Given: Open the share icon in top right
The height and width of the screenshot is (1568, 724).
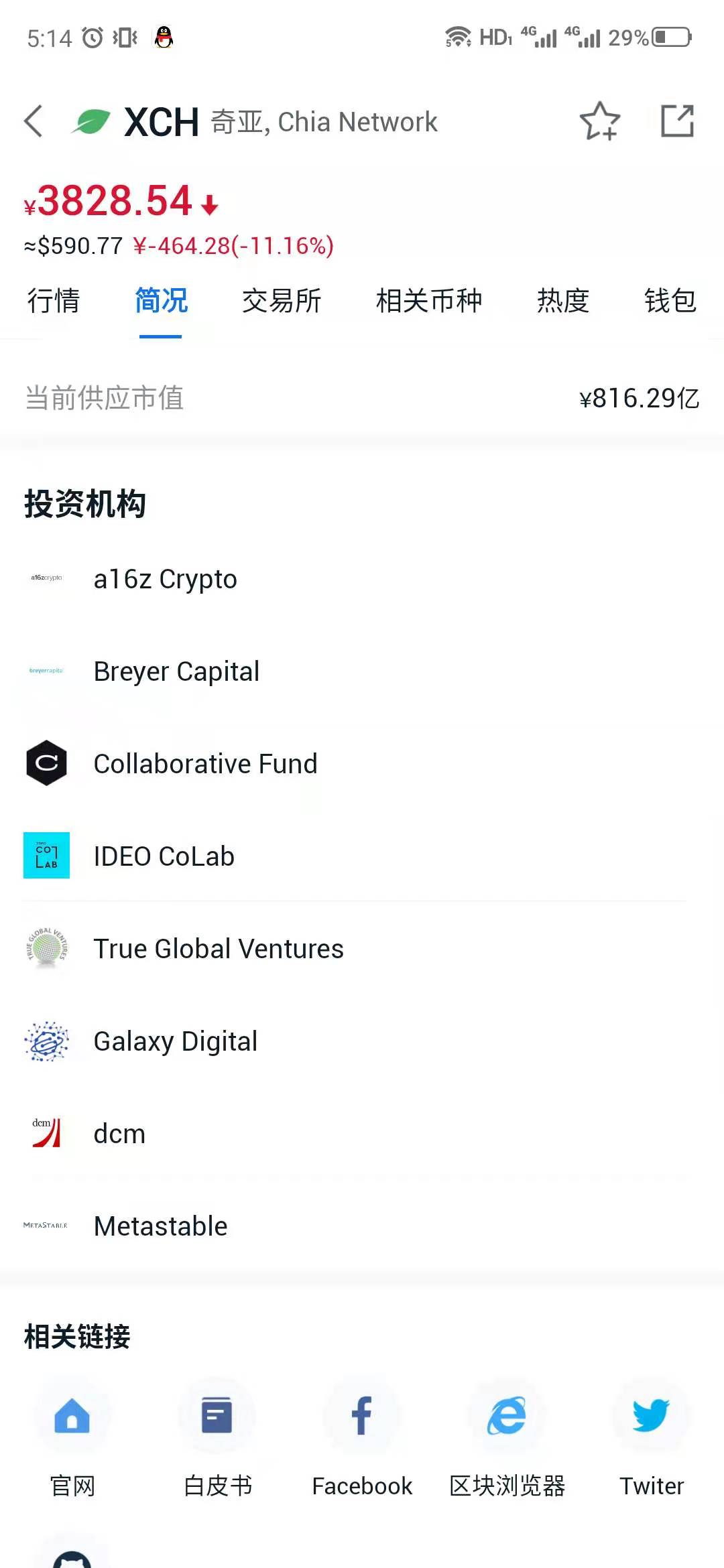Looking at the screenshot, I should (x=678, y=121).
